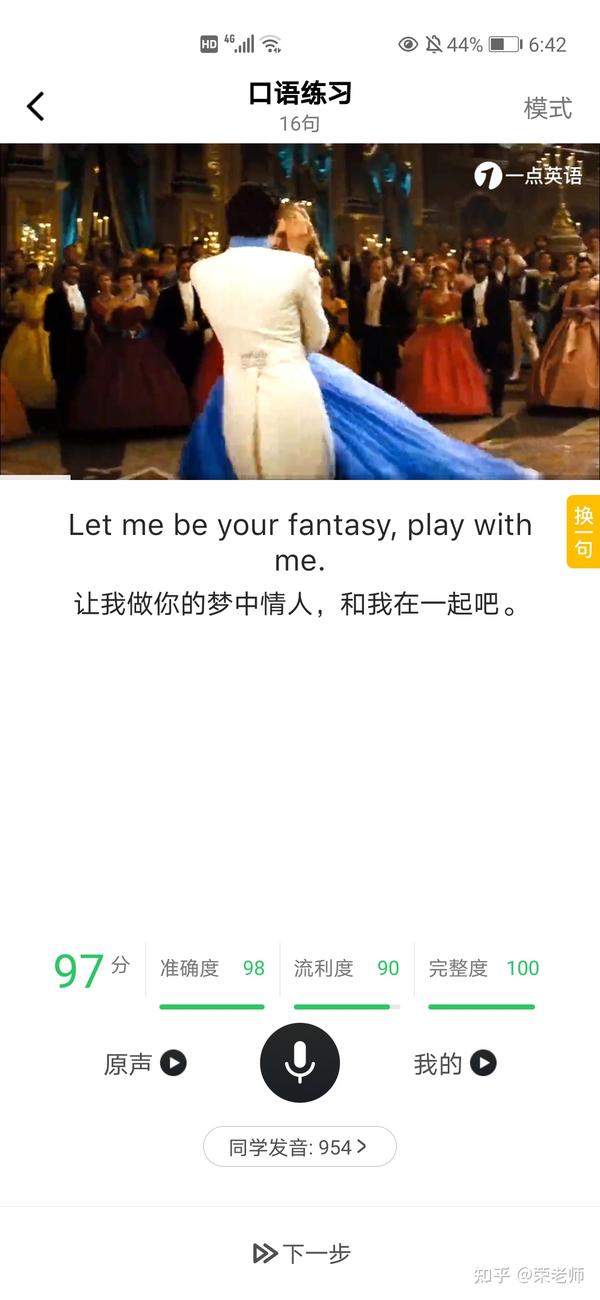The width and height of the screenshot is (600, 1300).
Task: Start recording with the microphone button
Action: [x=300, y=1063]
